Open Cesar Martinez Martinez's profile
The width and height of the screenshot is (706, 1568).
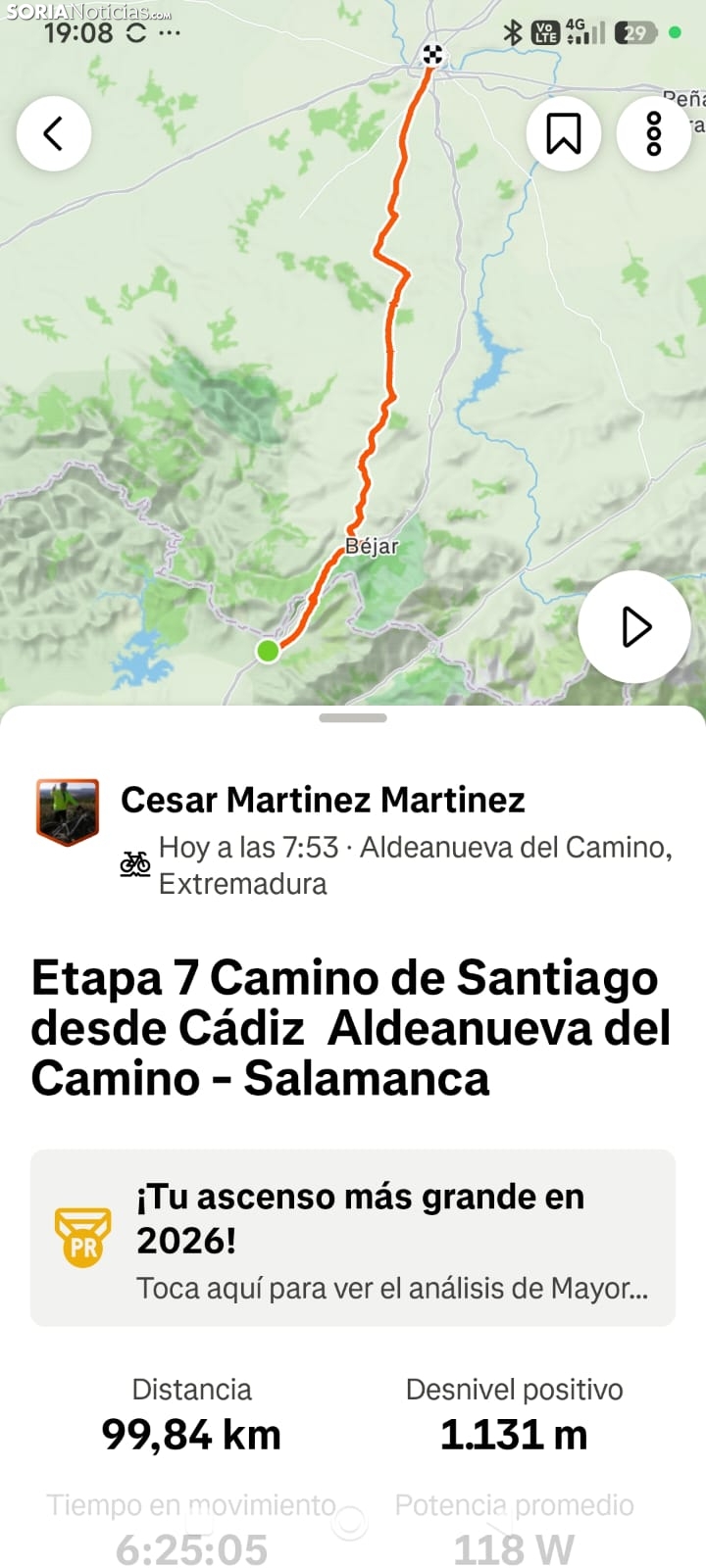[x=323, y=800]
